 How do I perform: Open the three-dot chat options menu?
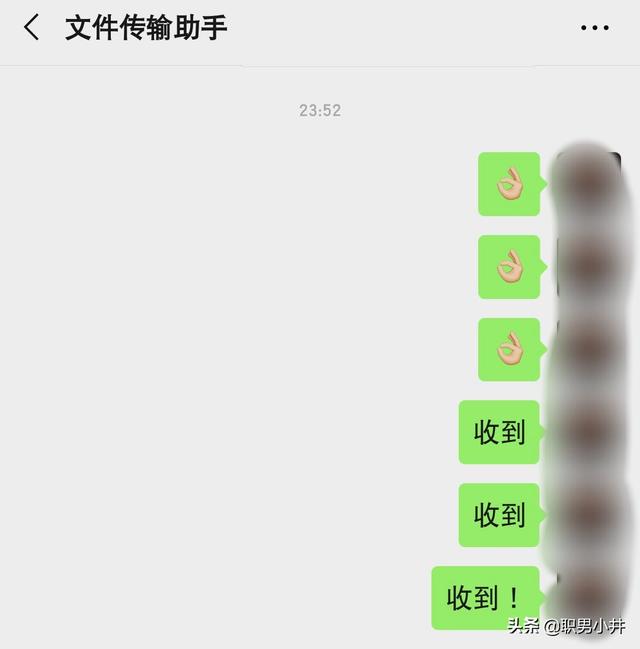594,28
